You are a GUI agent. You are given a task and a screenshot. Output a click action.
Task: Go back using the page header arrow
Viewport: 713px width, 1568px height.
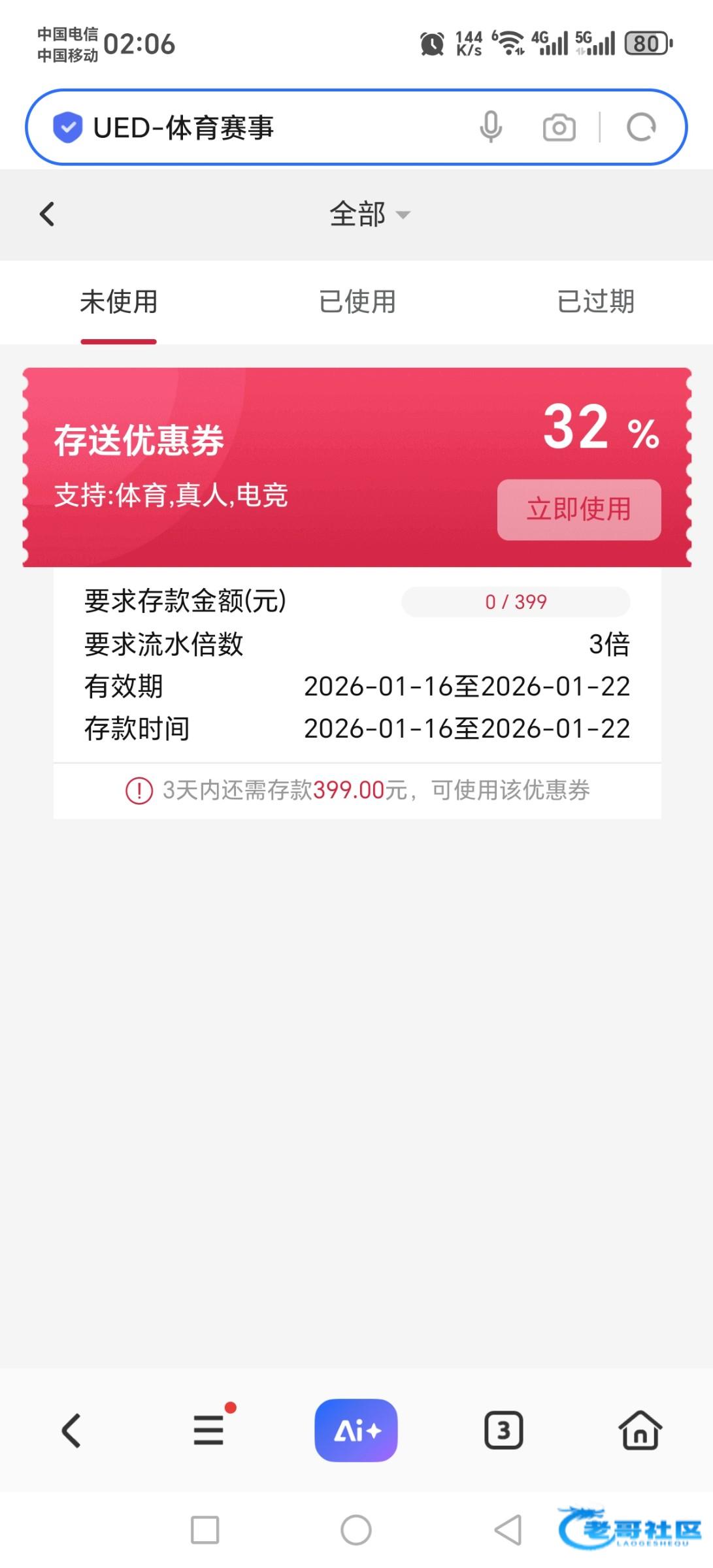pos(47,214)
